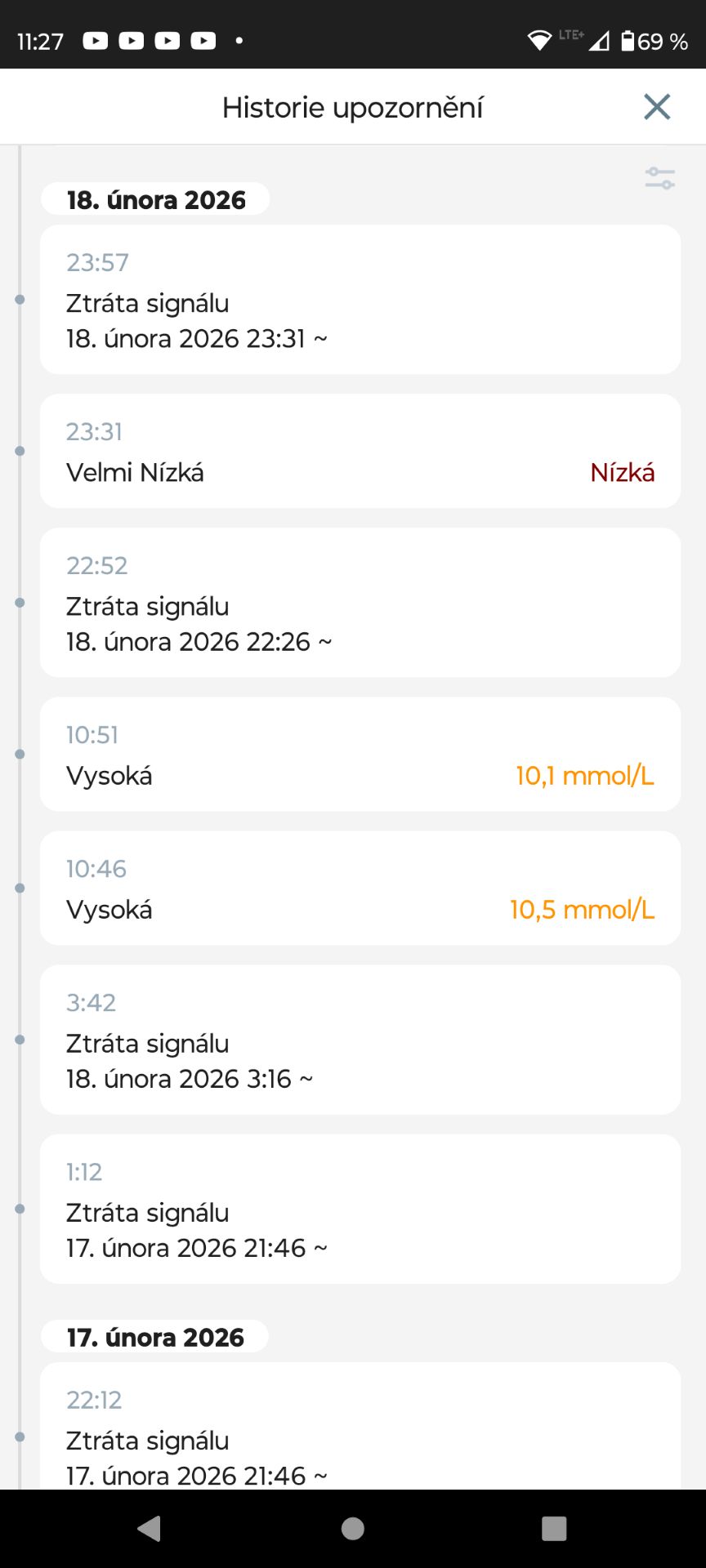View the 10:51 Vysoká 10,1 mmol/L alert

click(360, 755)
